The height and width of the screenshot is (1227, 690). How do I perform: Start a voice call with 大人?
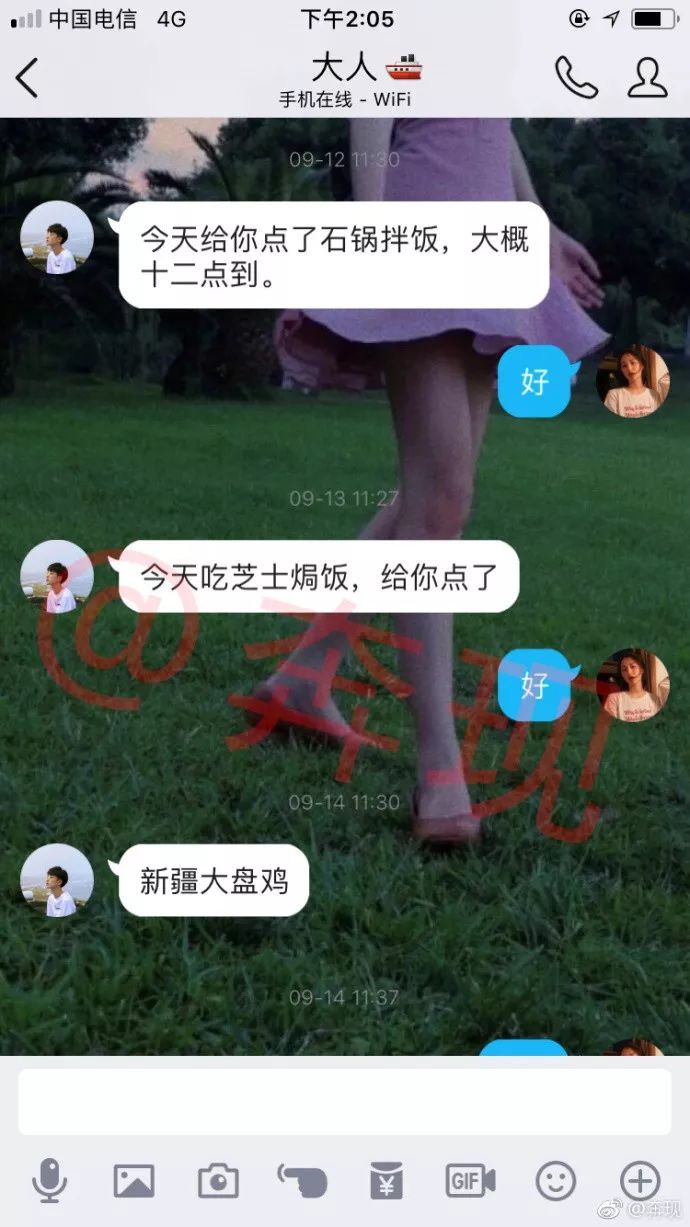576,77
